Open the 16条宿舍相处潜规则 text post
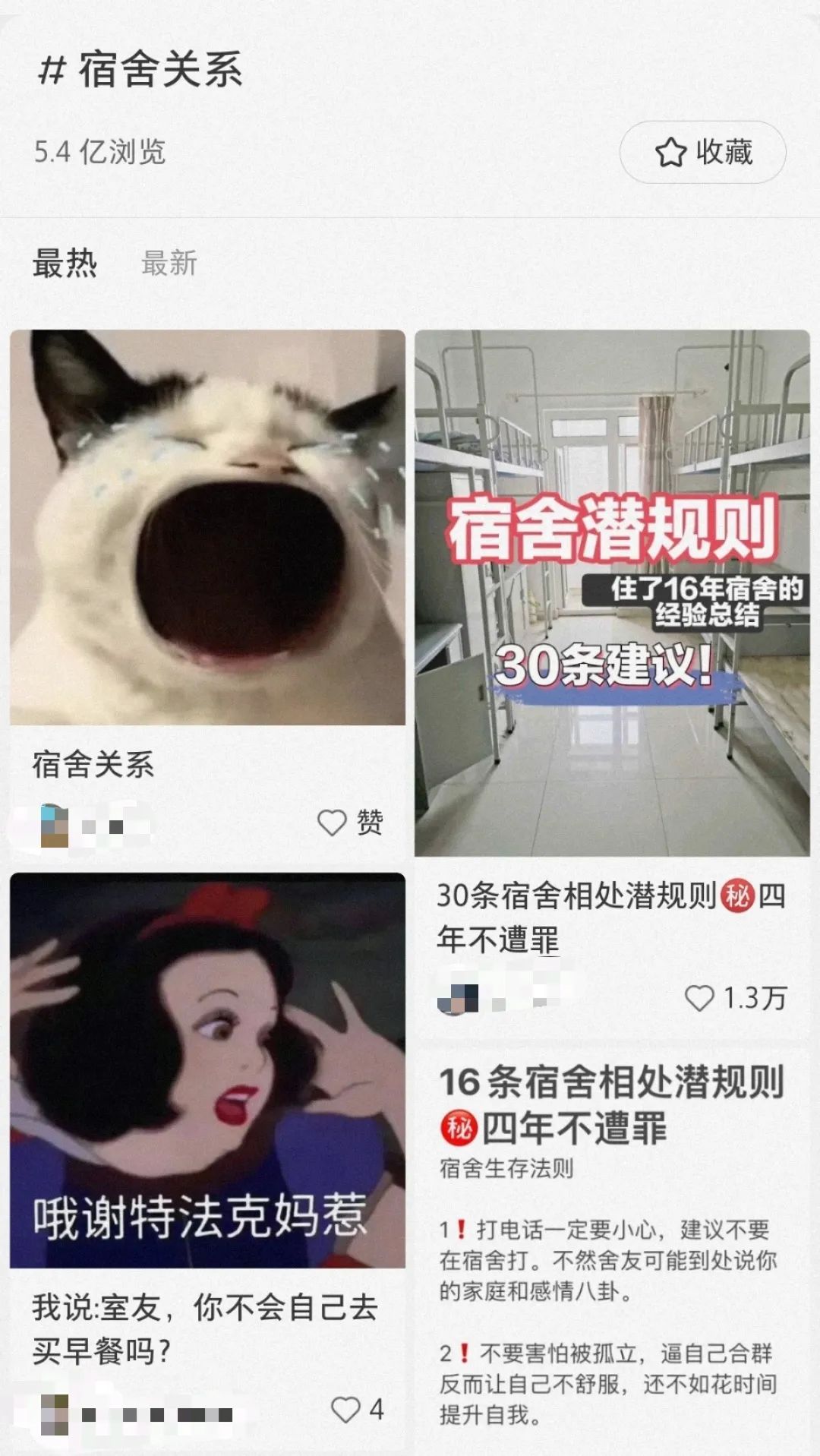The width and height of the screenshot is (820, 1456). click(612, 1246)
